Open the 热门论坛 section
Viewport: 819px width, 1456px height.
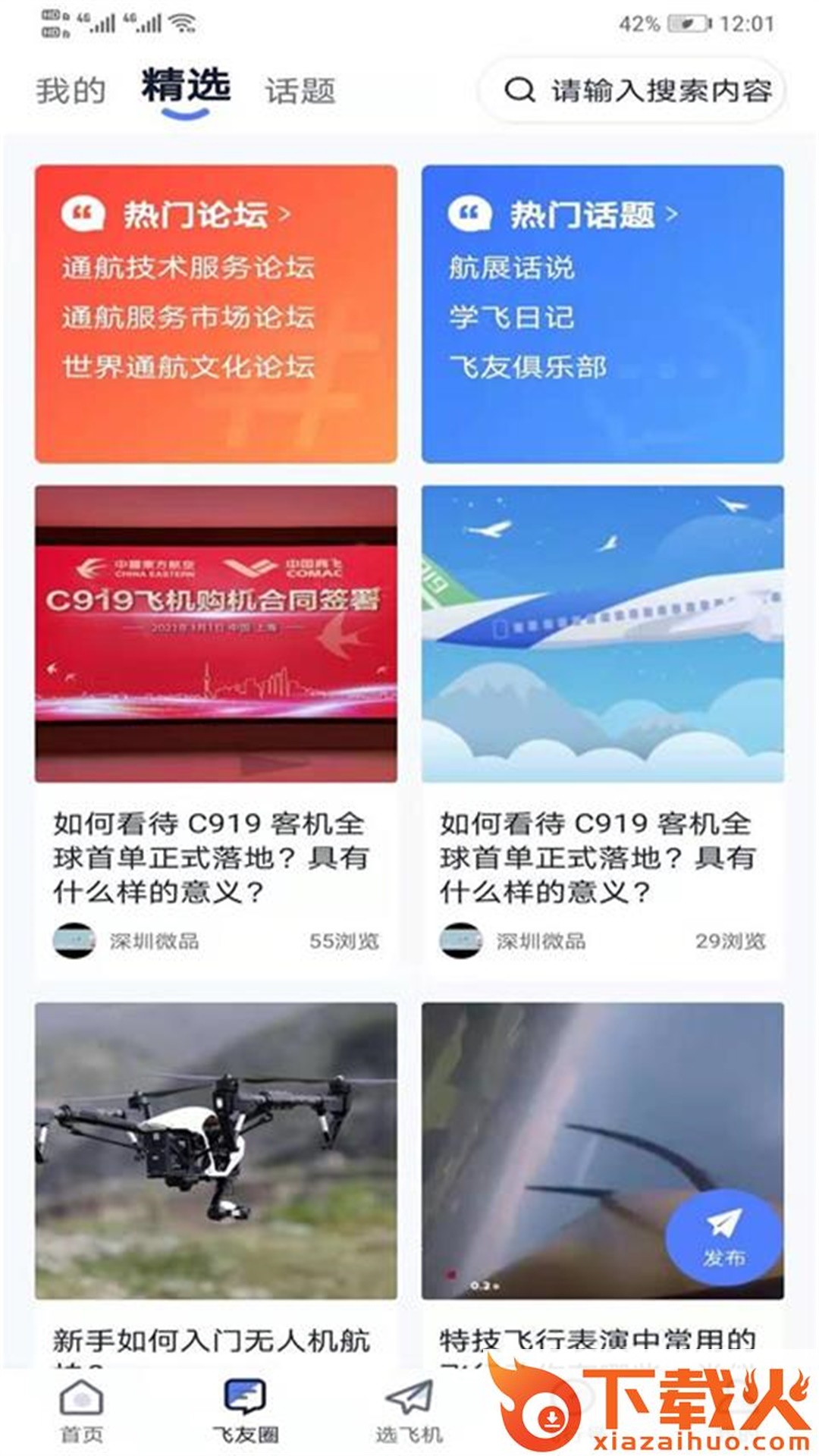tap(196, 215)
